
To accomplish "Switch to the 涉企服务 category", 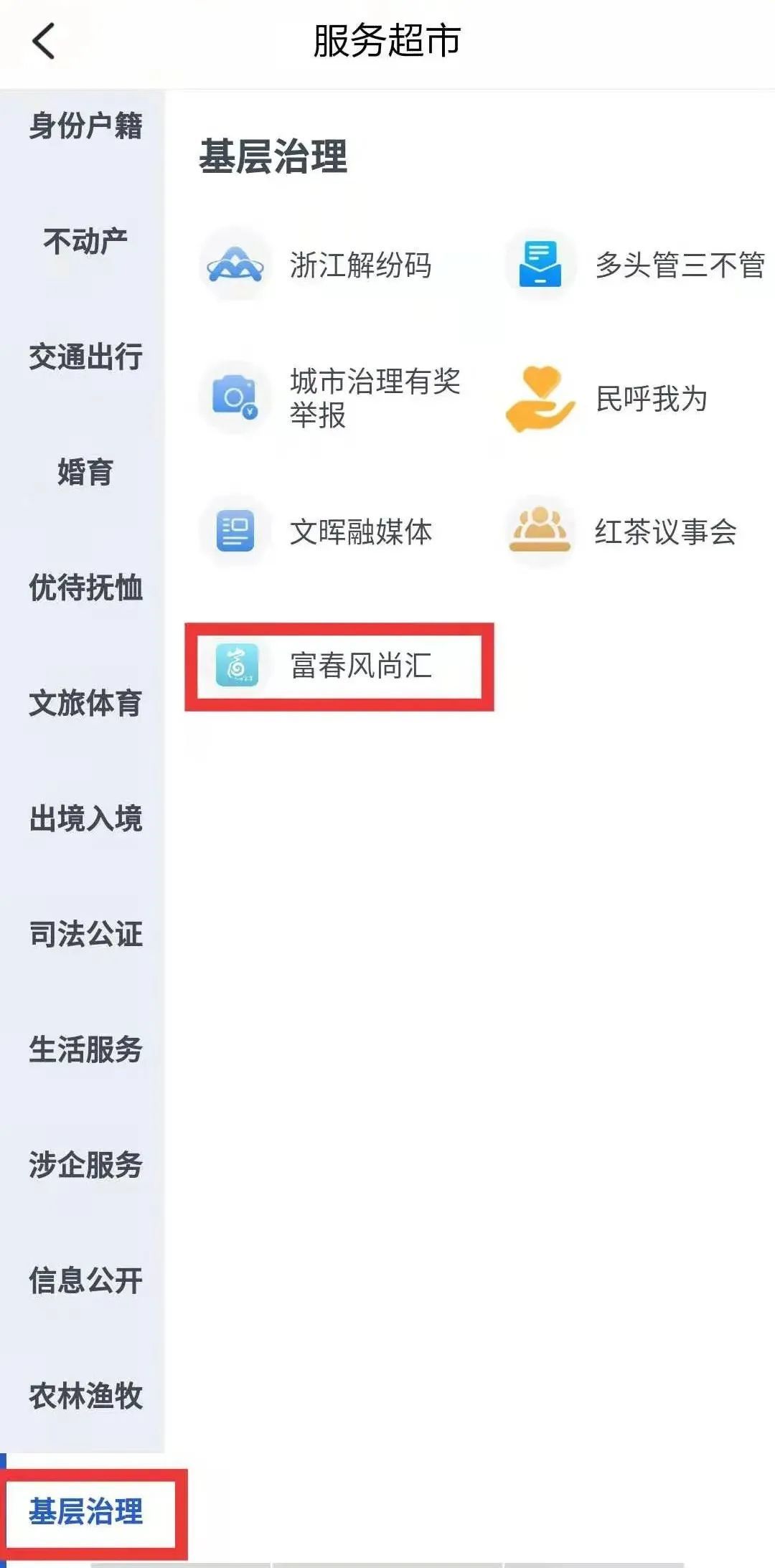I will click(x=85, y=1165).
